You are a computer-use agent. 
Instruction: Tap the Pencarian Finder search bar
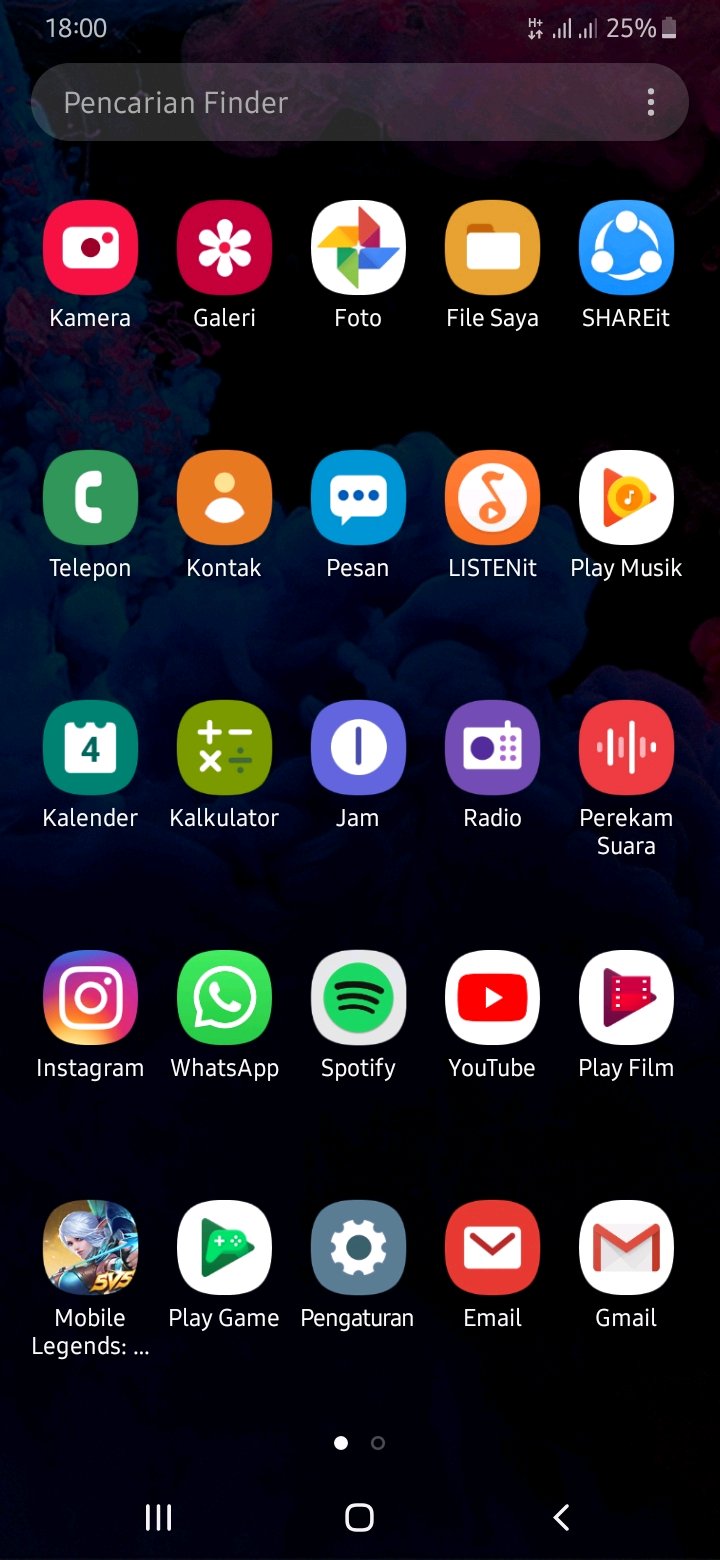coord(300,101)
